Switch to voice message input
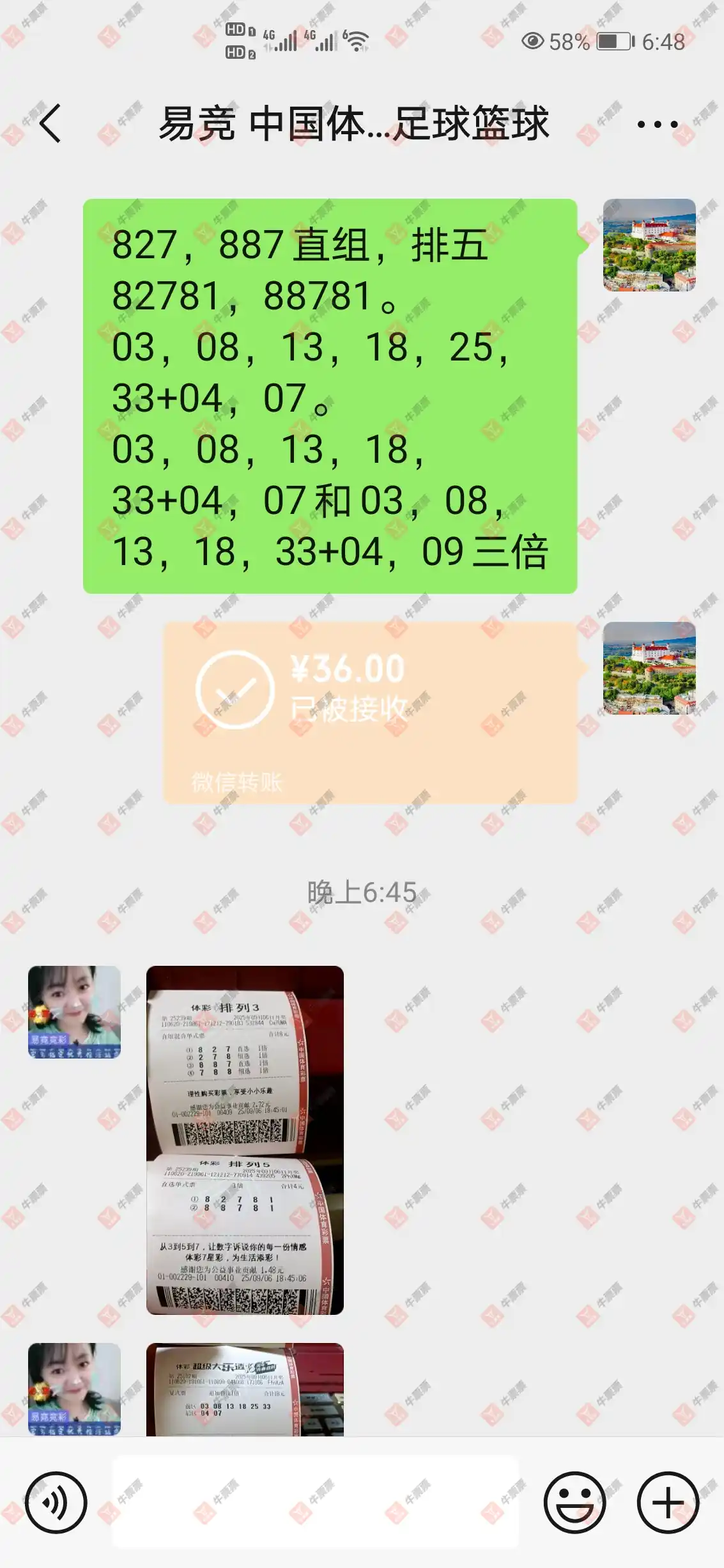The image size is (724, 1568). pyautogui.click(x=56, y=1502)
